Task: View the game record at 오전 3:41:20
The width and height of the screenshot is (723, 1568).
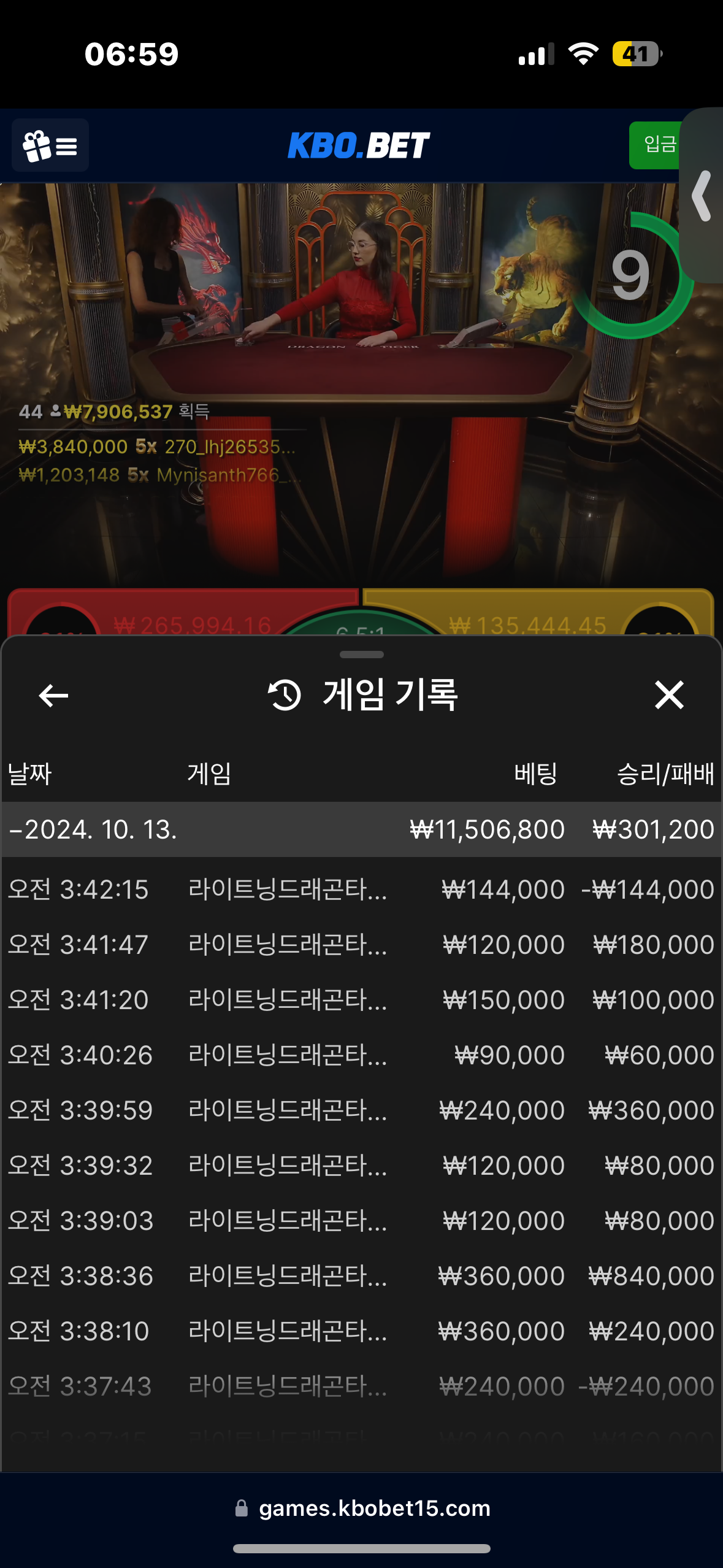Action: [x=361, y=1000]
